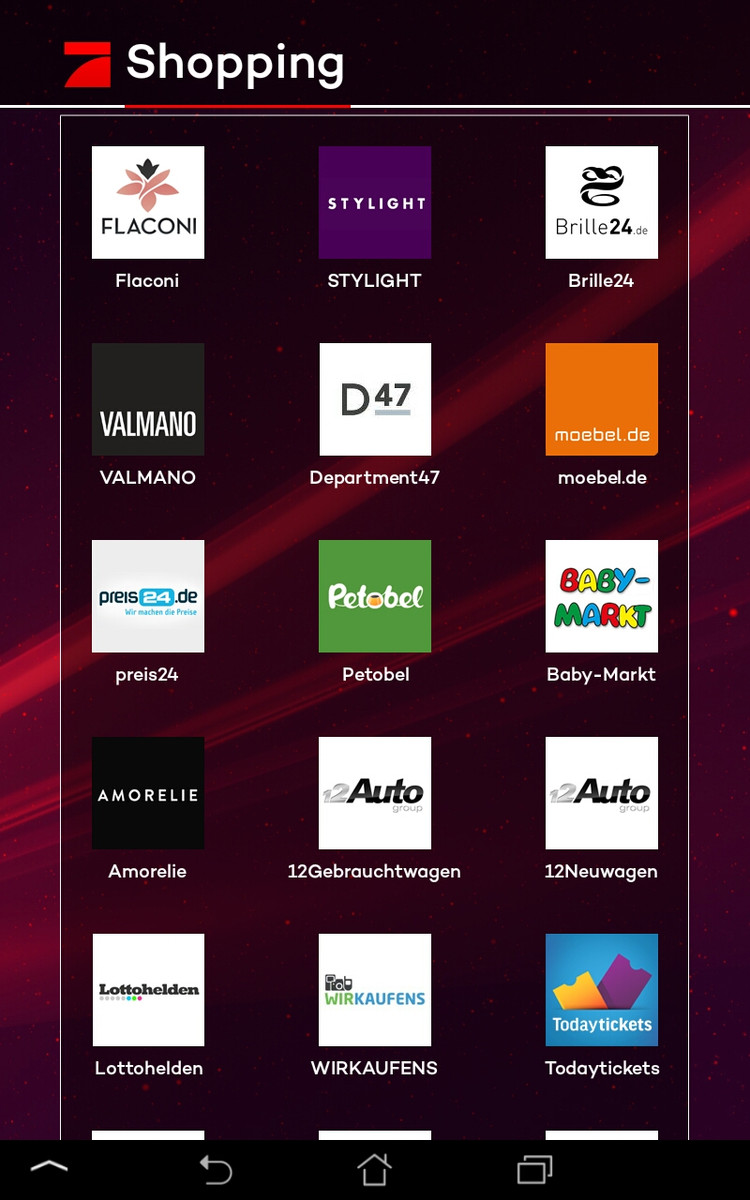Show recent apps
750x1200 pixels.
click(534, 1169)
